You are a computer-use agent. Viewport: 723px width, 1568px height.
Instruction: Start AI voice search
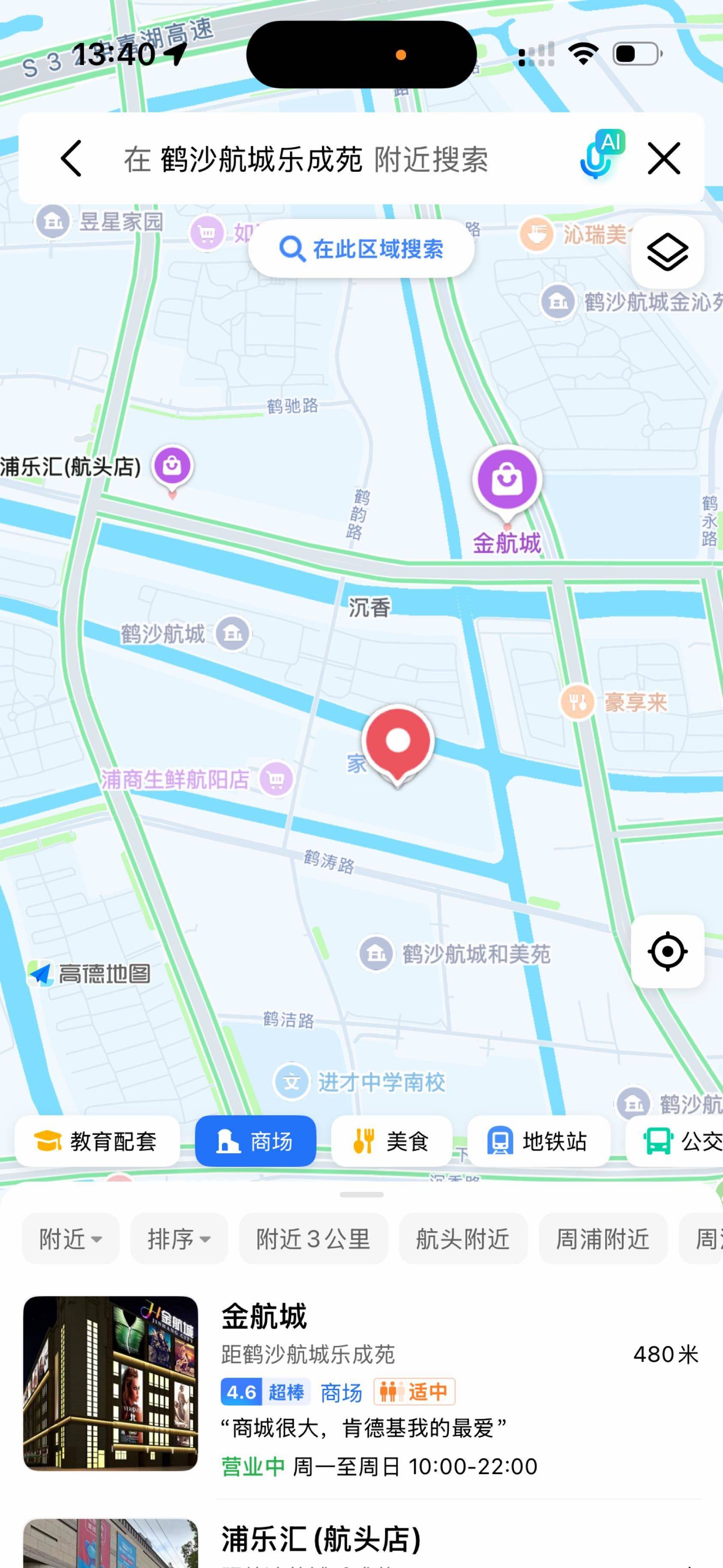pos(600,155)
